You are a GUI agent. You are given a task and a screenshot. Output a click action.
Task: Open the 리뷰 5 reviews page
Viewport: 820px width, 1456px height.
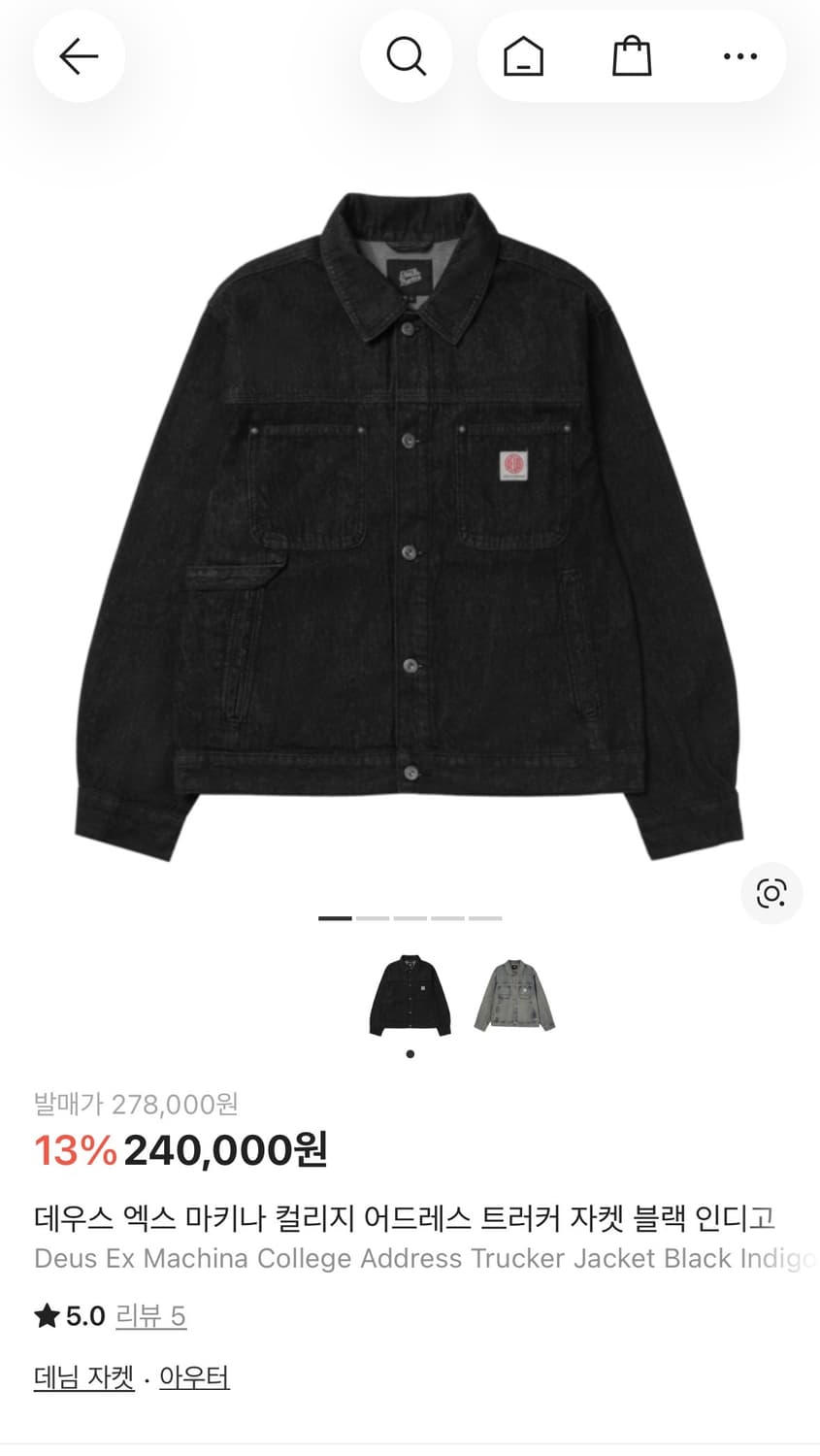point(151,1316)
